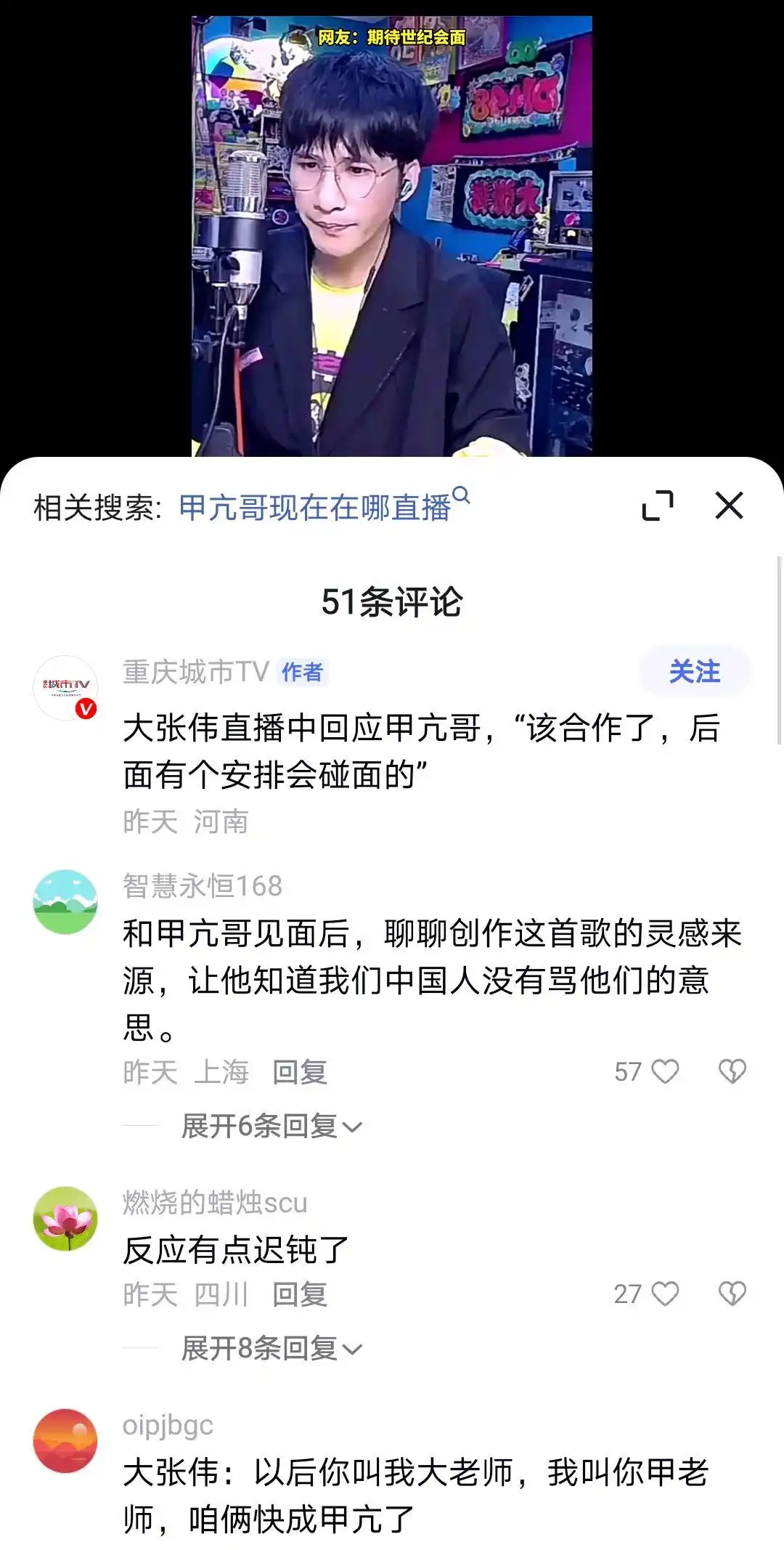This screenshot has width=784, height=1550.
Task: Open 智慧永恒168's profile avatar
Action: coord(65,901)
